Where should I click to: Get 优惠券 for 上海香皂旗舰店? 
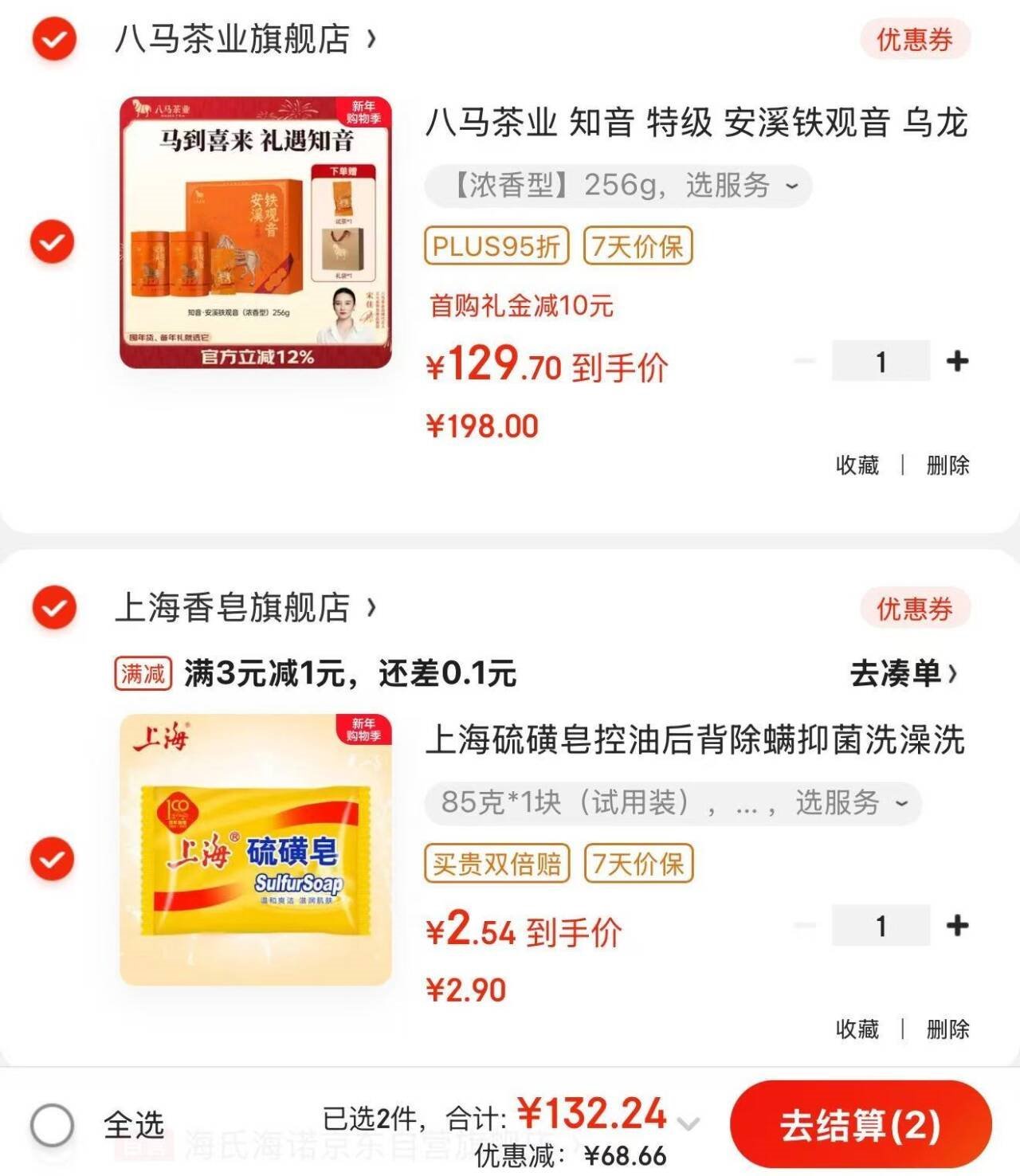(914, 610)
